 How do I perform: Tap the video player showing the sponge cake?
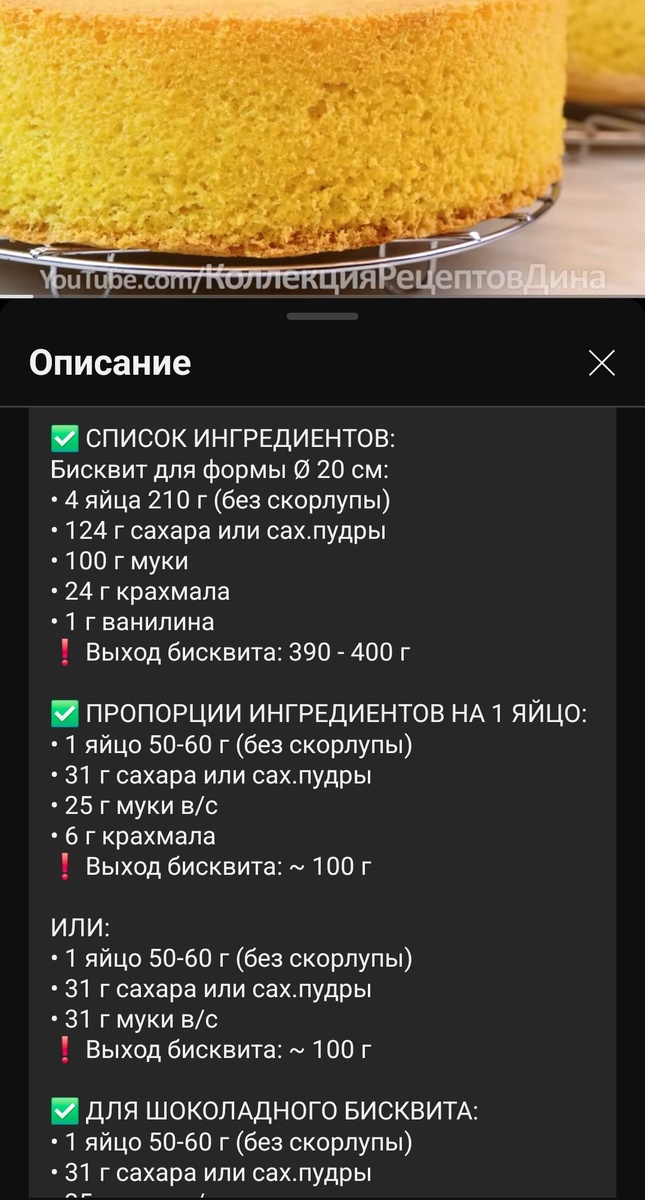[x=322, y=148]
